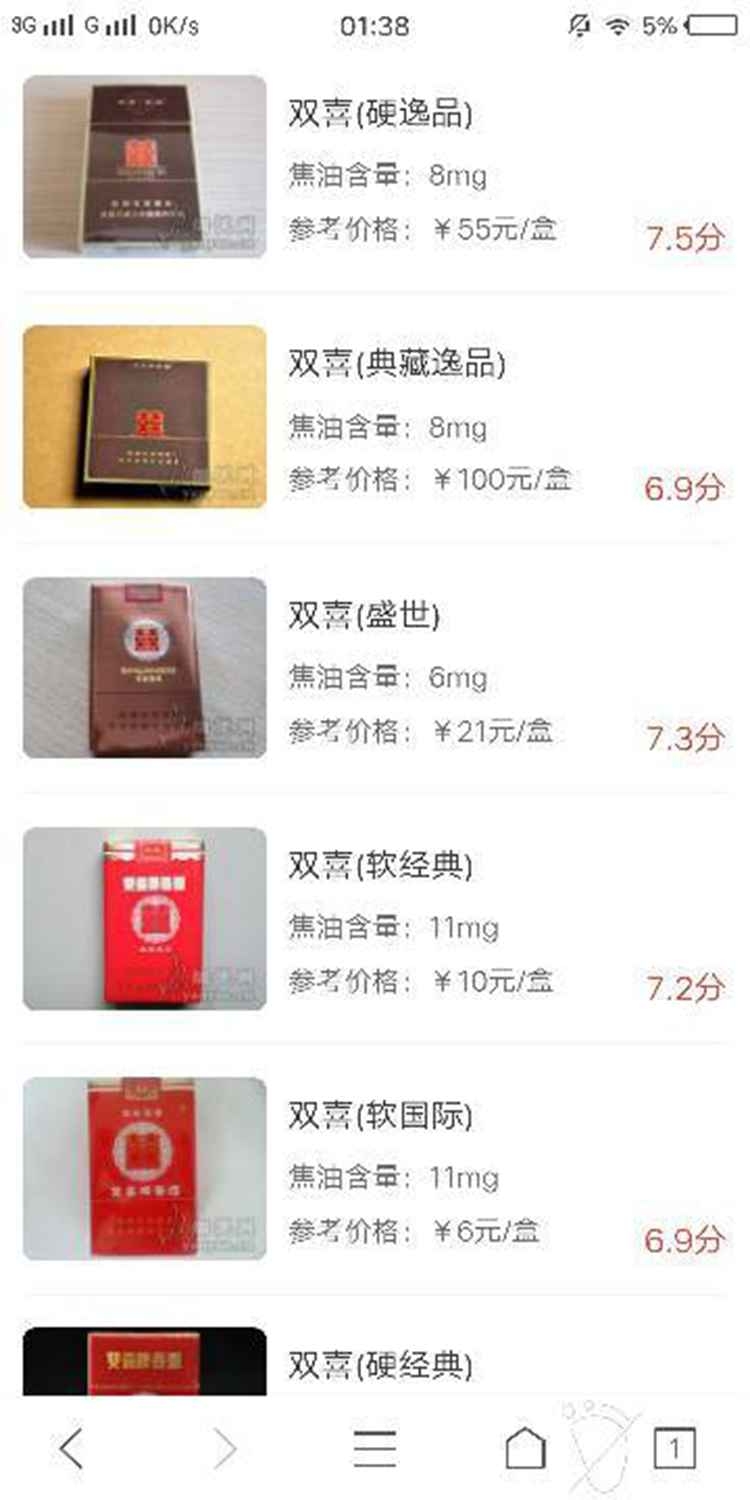Go to the browser home page
750x1500 pixels.
[x=525, y=1448]
